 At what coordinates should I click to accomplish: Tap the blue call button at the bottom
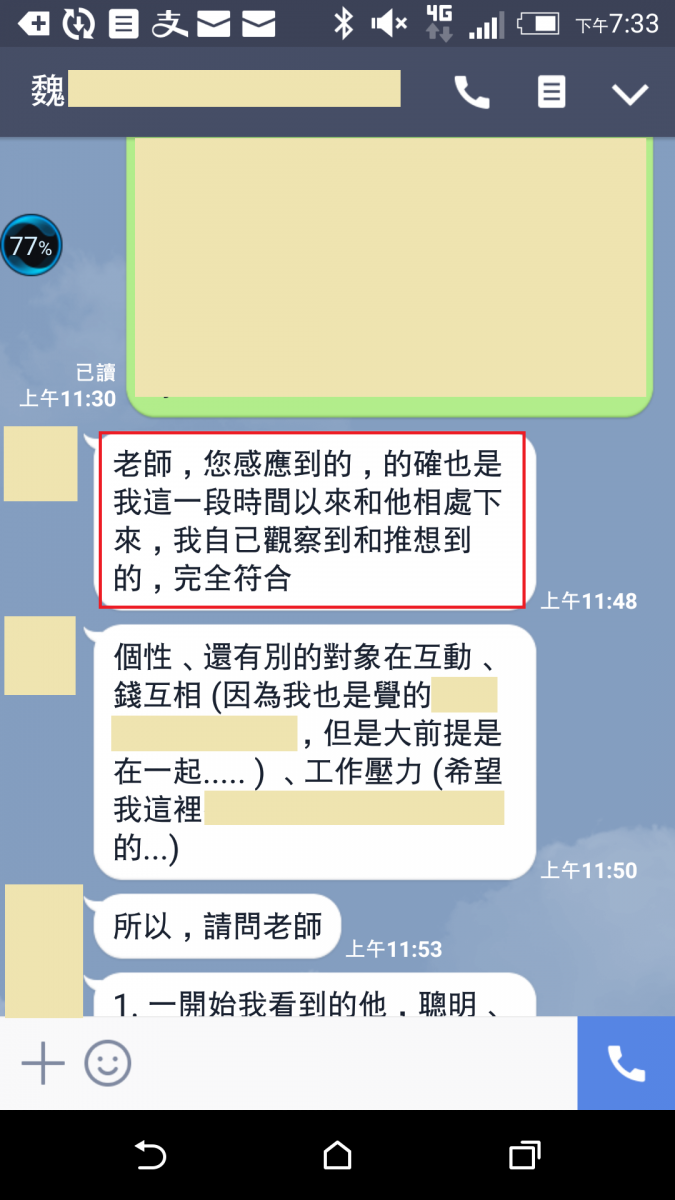626,1064
